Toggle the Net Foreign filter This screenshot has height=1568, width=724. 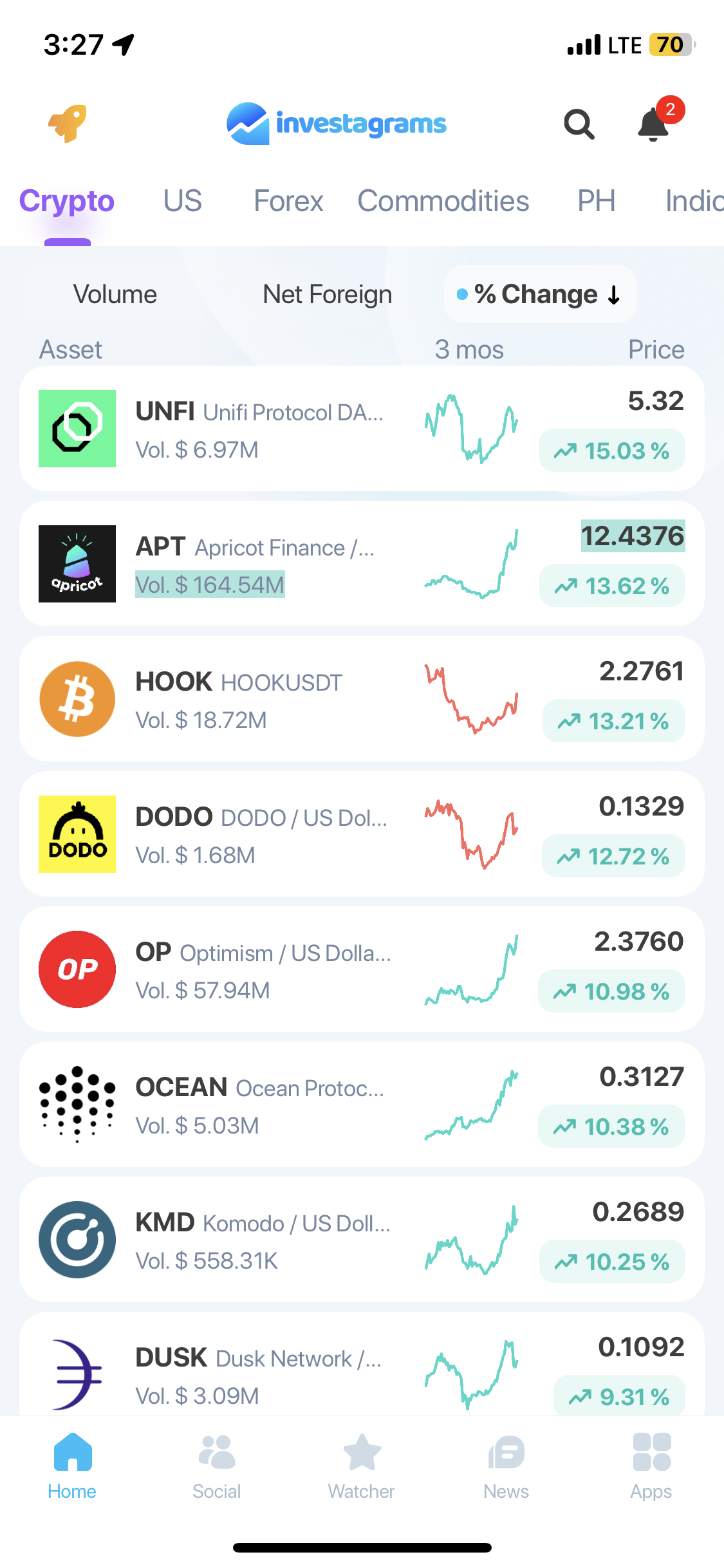[x=327, y=294]
